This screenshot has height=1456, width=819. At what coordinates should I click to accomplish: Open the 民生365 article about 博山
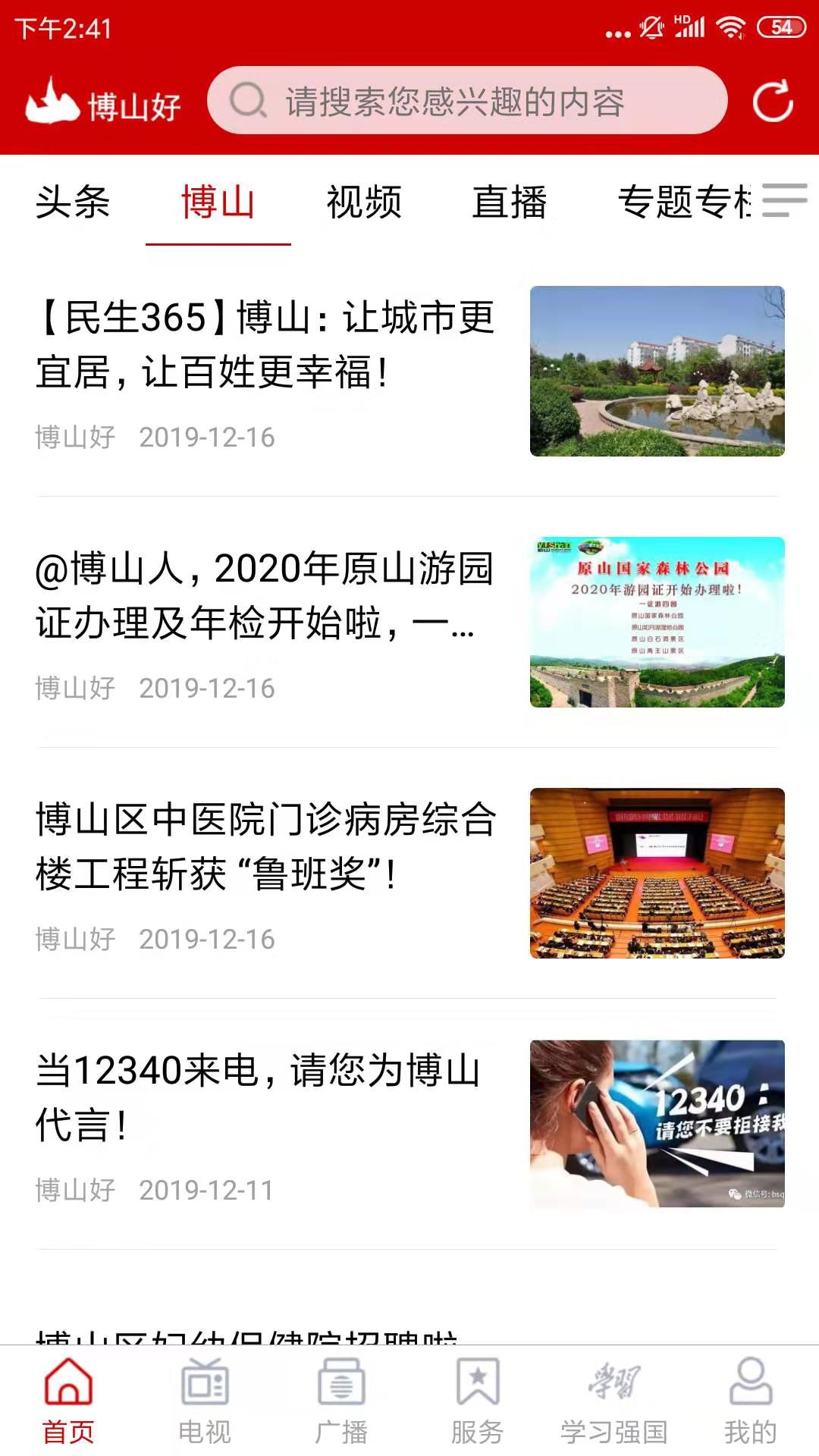coord(265,345)
